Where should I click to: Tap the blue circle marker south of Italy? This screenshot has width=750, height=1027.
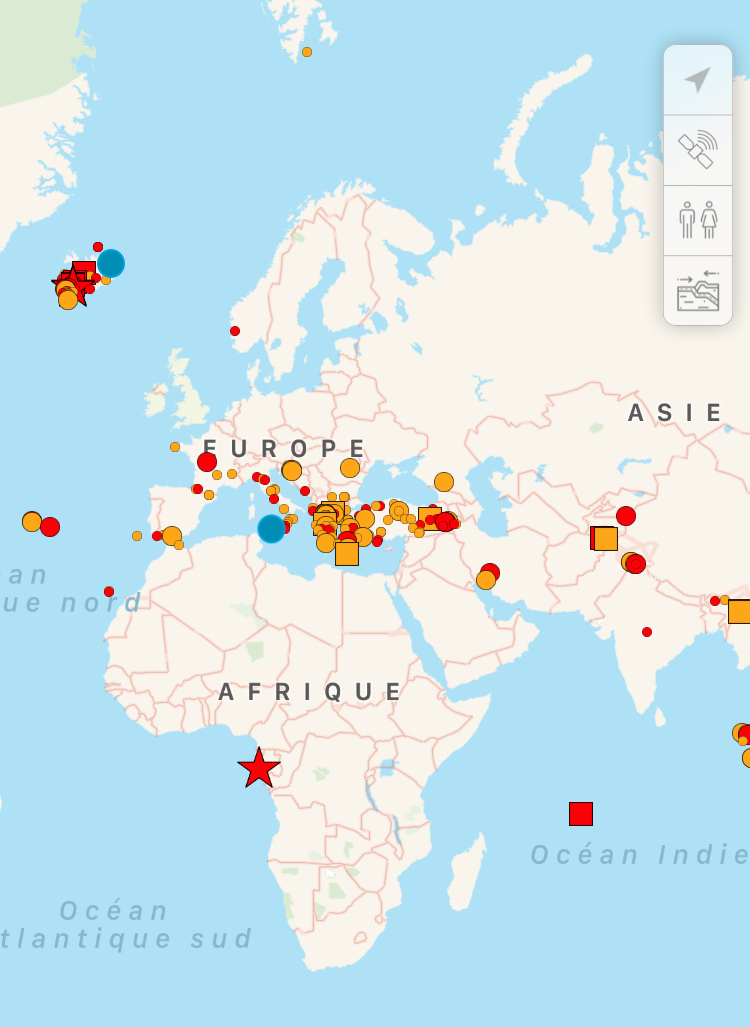pyautogui.click(x=271, y=528)
